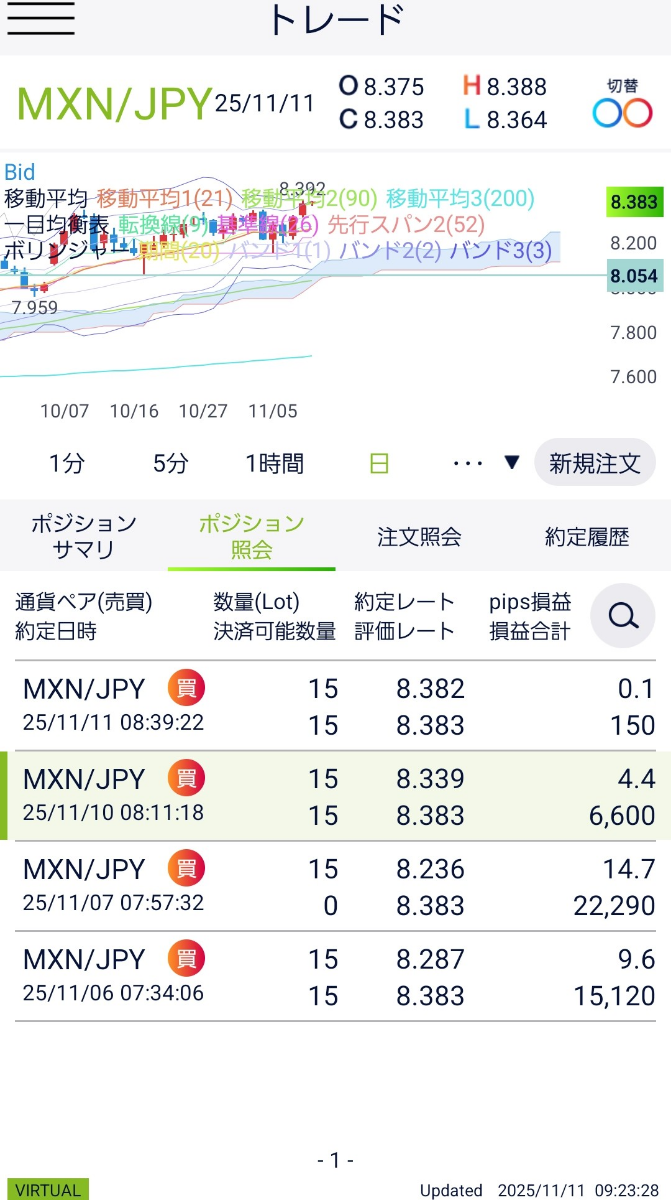Tap the 切替 switch icon
671x1200 pixels.
pos(622,103)
